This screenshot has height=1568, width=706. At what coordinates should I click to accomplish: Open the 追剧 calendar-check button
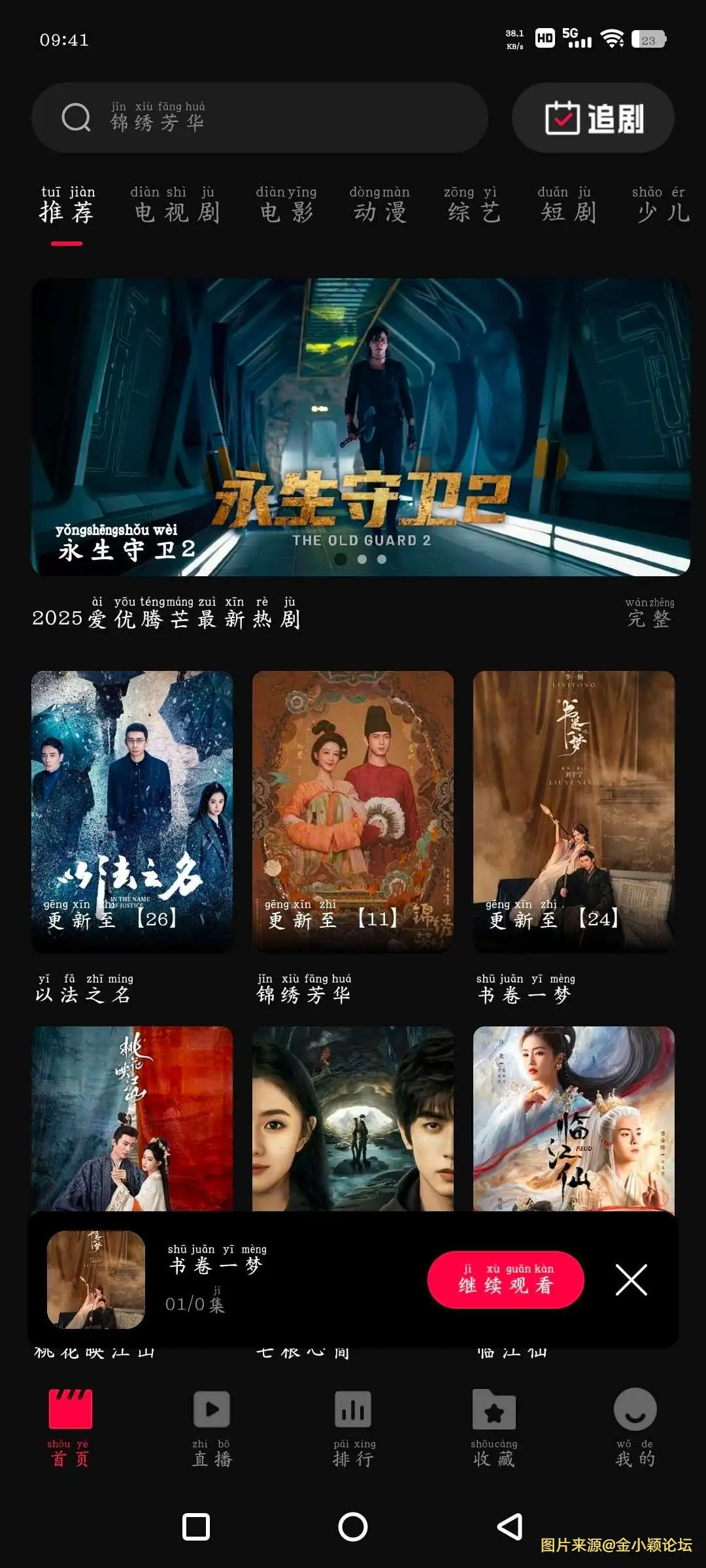[592, 118]
